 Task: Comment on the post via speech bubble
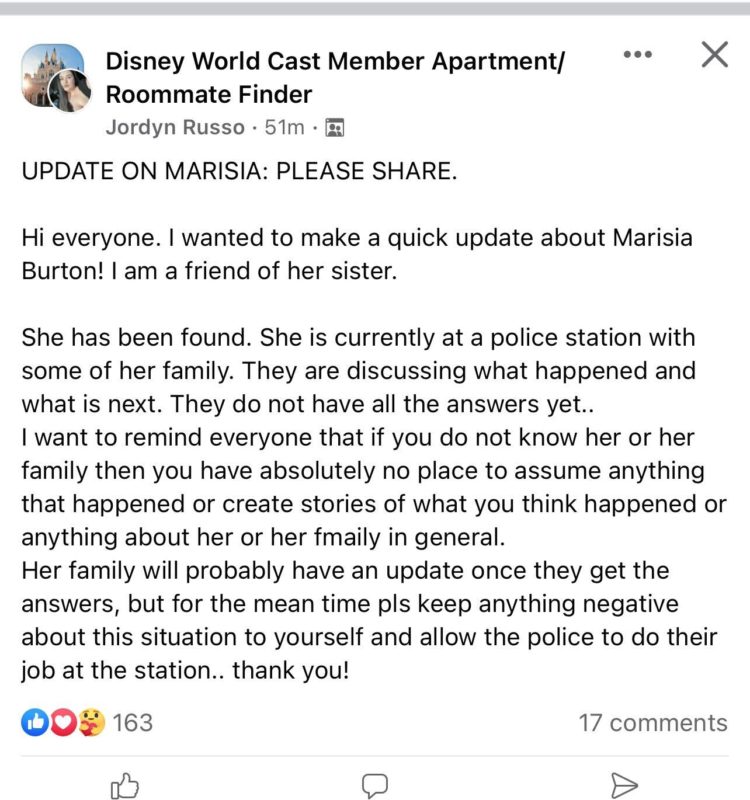coord(374,785)
